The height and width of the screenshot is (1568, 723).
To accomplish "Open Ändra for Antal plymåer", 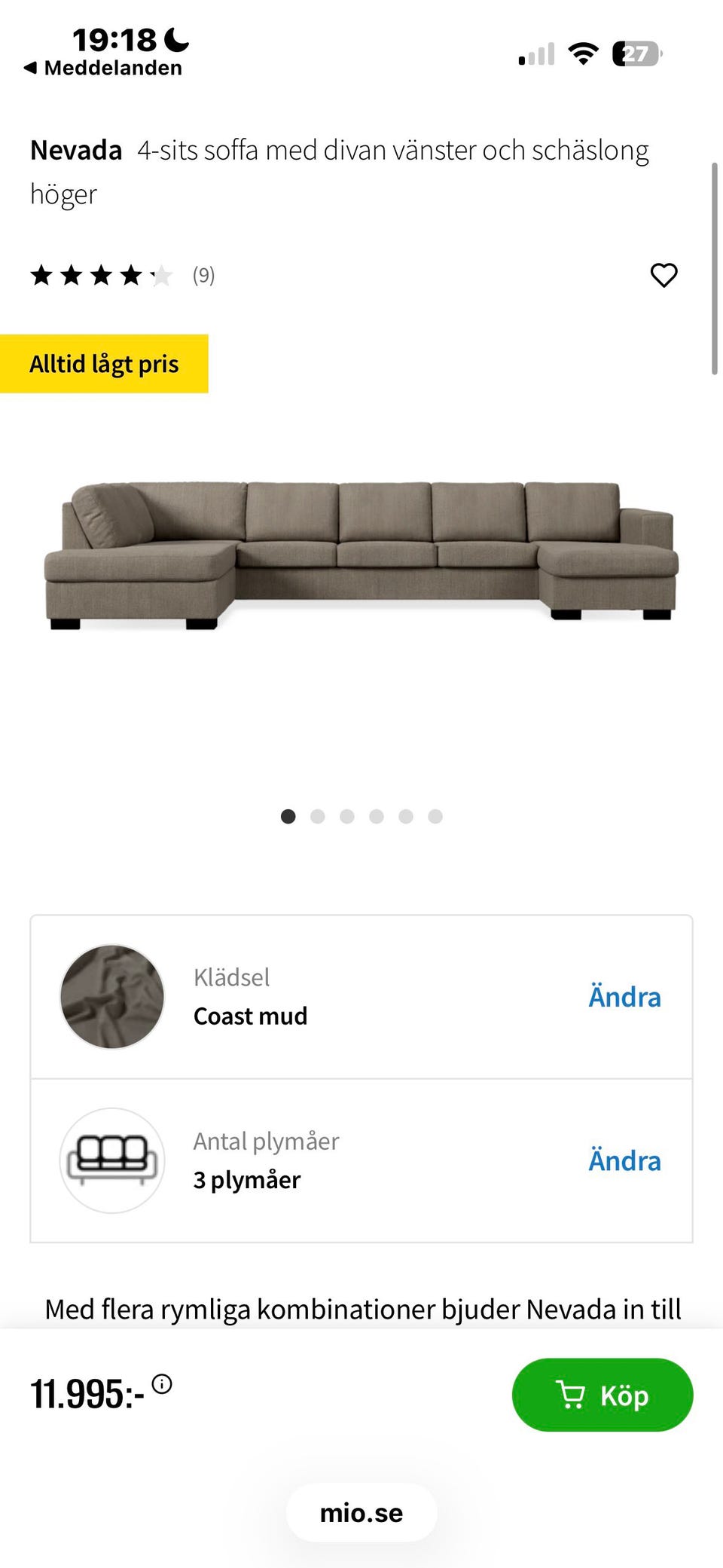I will coord(624,1160).
